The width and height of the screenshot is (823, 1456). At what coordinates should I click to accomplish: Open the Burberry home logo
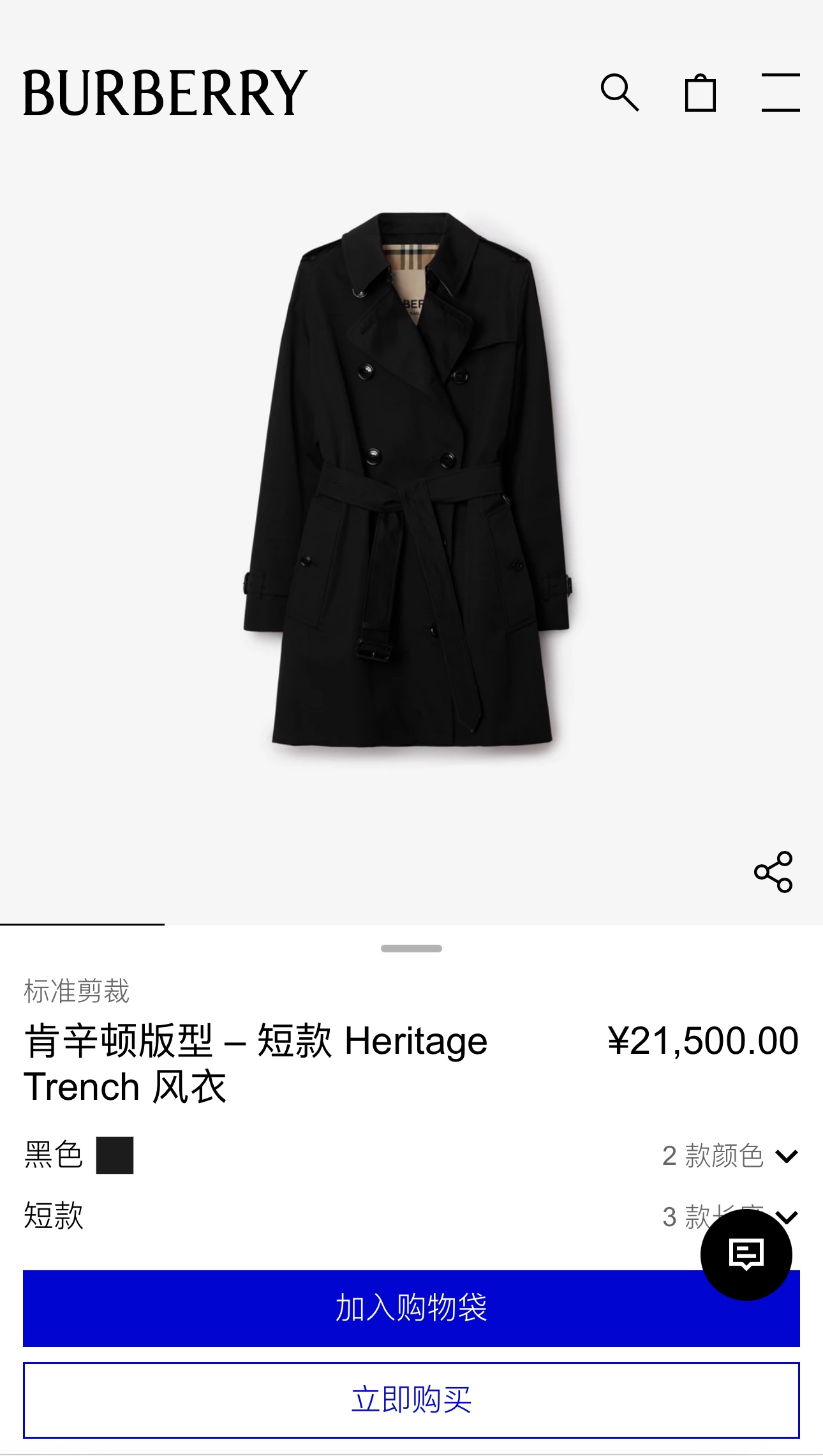coord(165,93)
